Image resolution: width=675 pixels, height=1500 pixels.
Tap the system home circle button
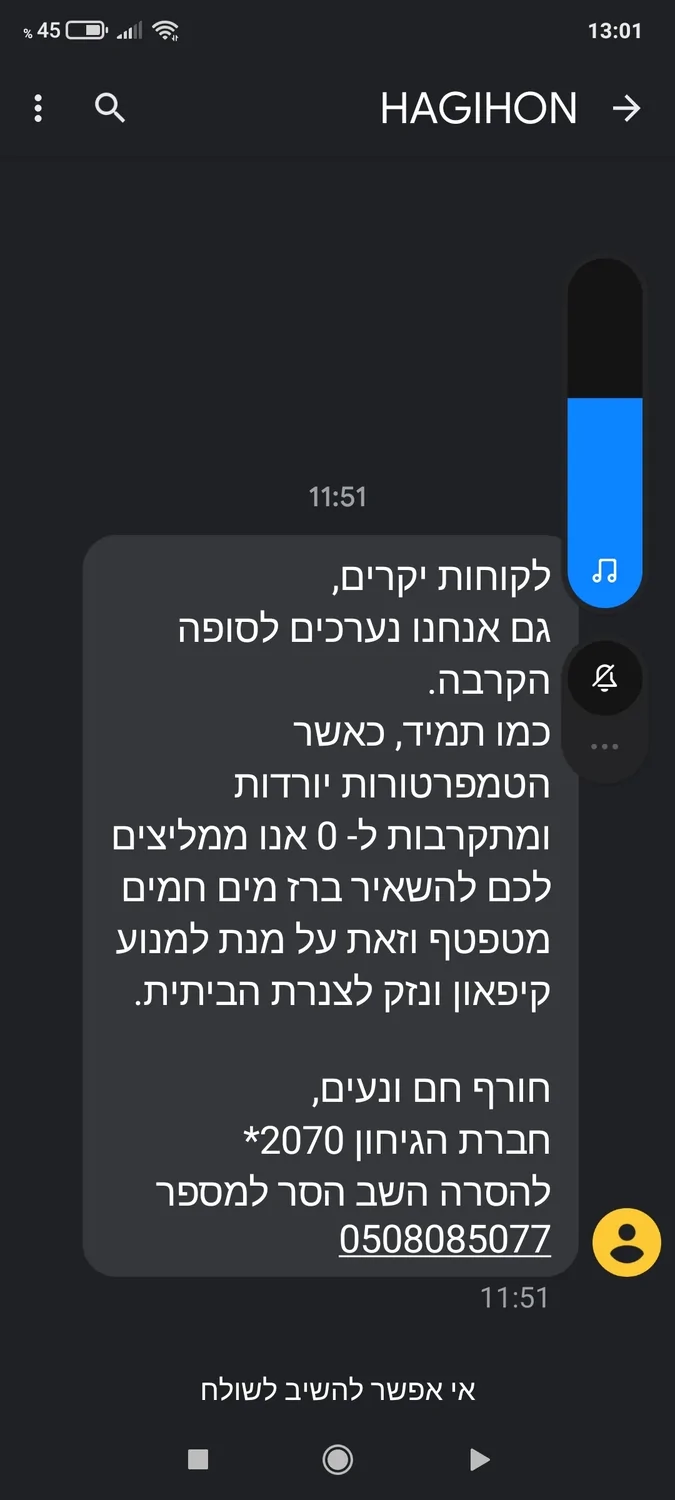tap(338, 1460)
